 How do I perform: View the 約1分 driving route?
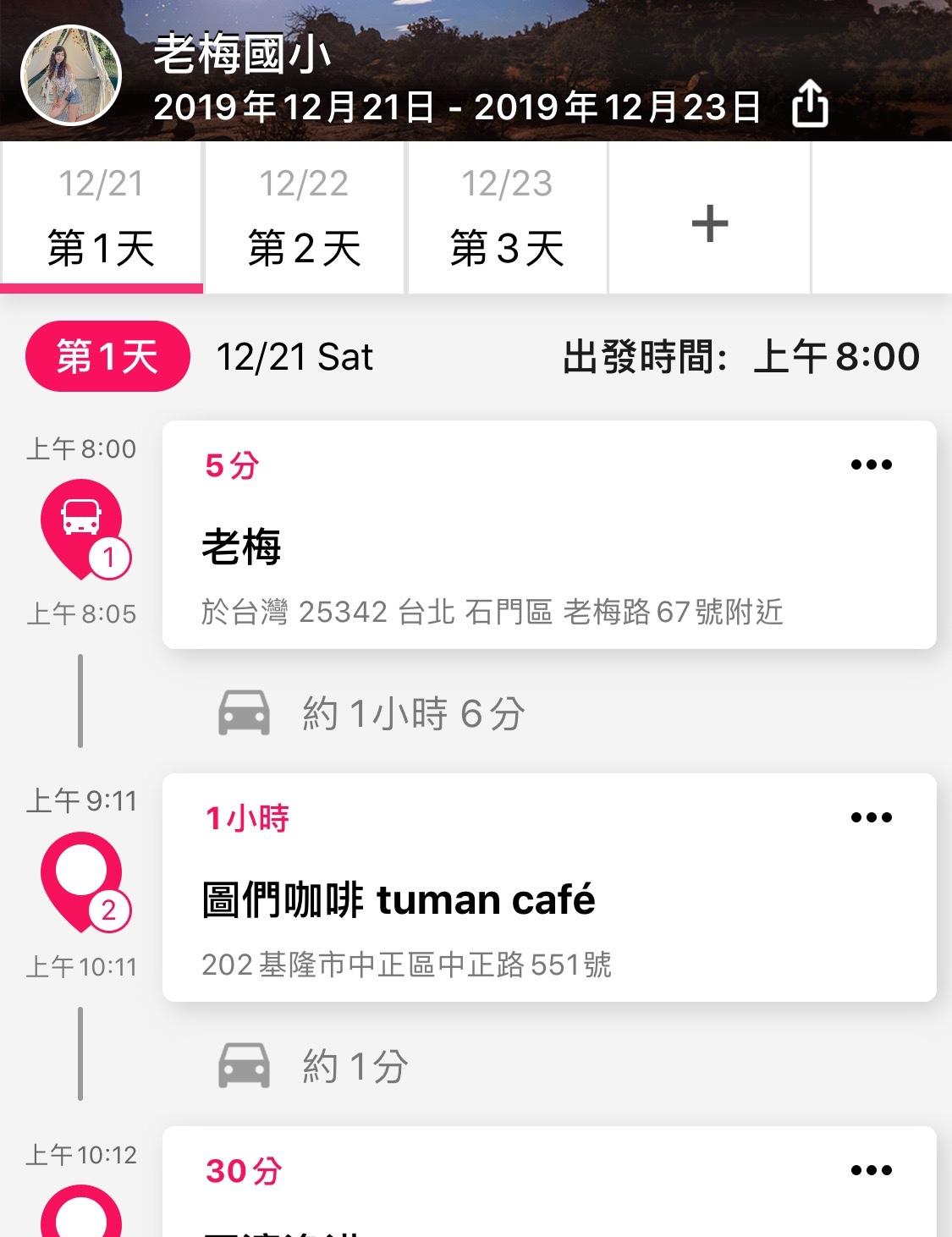click(315, 1066)
